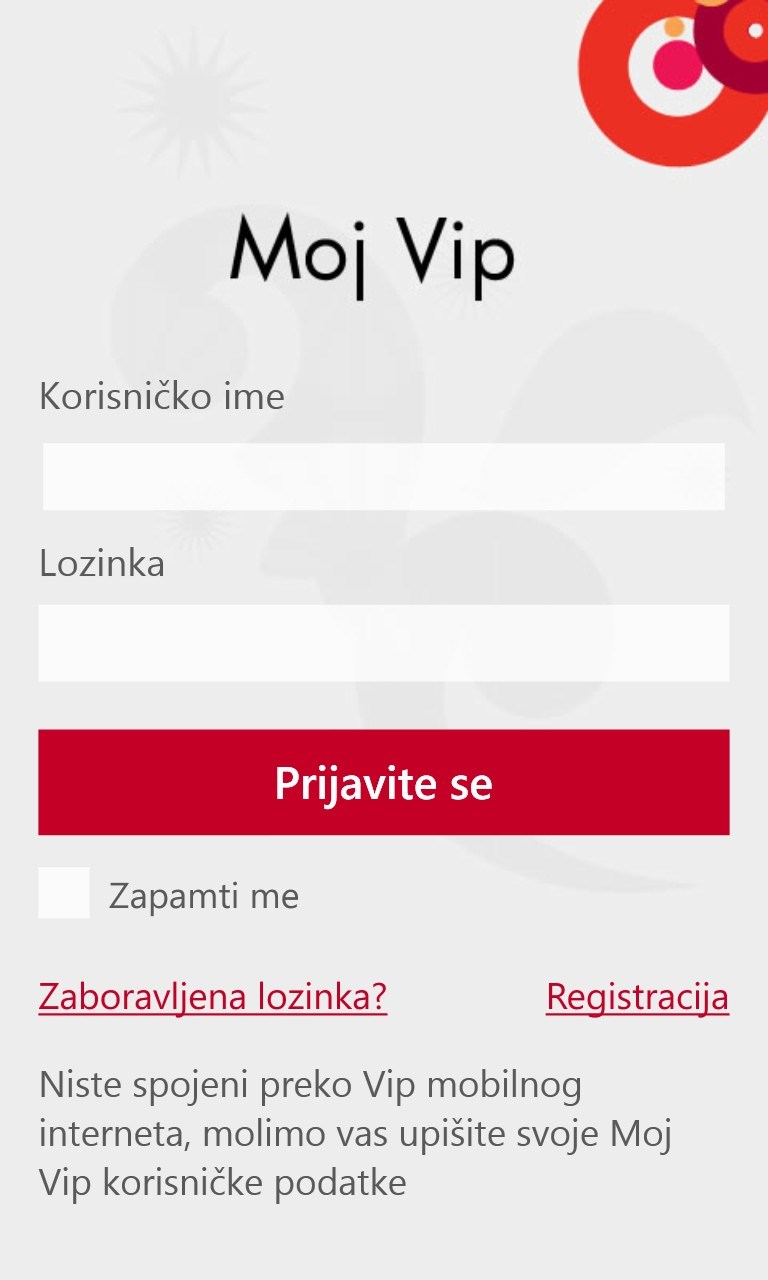The height and width of the screenshot is (1280, 768).
Task: Open the Registracija link
Action: (x=637, y=997)
